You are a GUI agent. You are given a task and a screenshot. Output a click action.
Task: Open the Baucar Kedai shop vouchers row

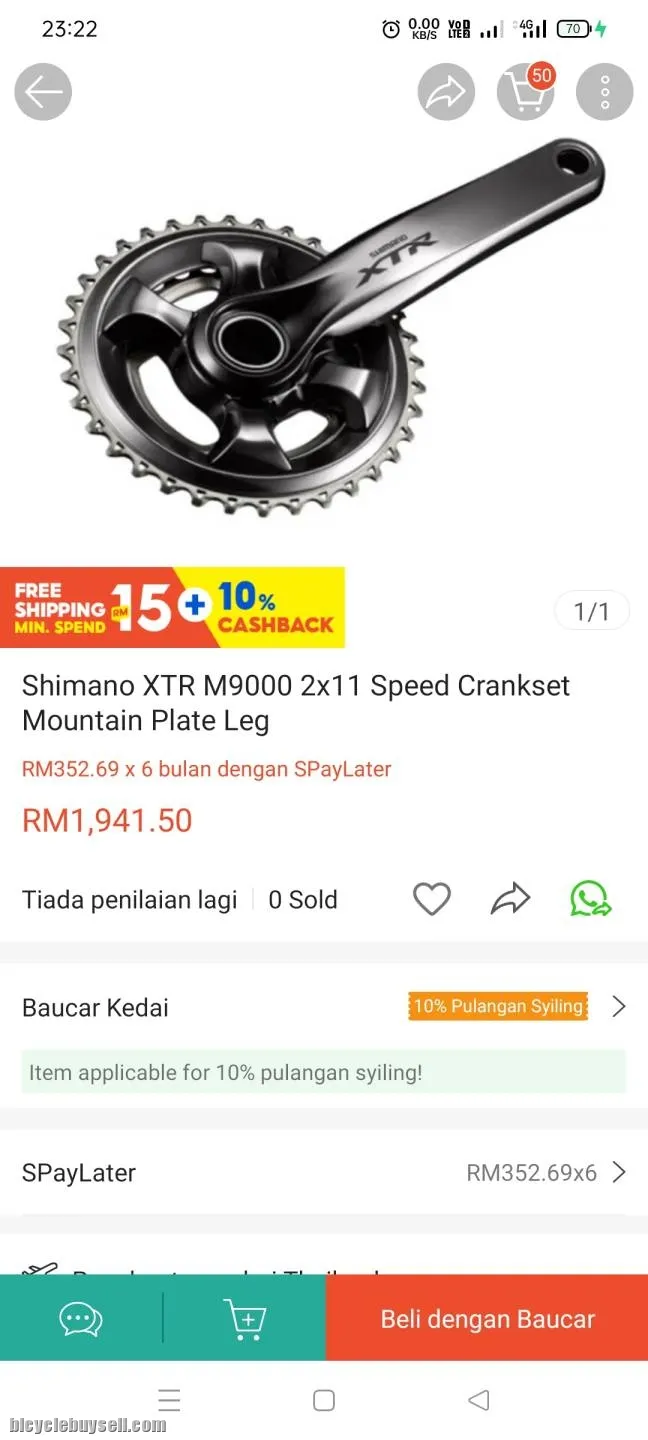pyautogui.click(x=324, y=1007)
